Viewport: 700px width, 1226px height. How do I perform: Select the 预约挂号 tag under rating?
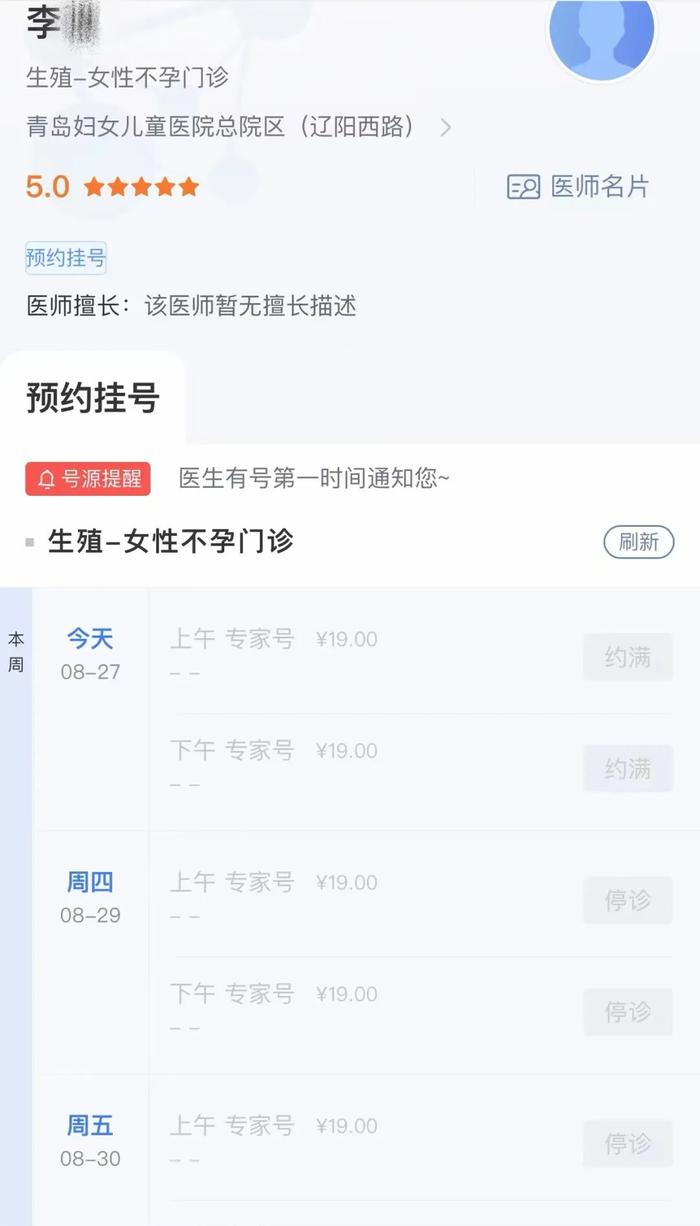[66, 258]
